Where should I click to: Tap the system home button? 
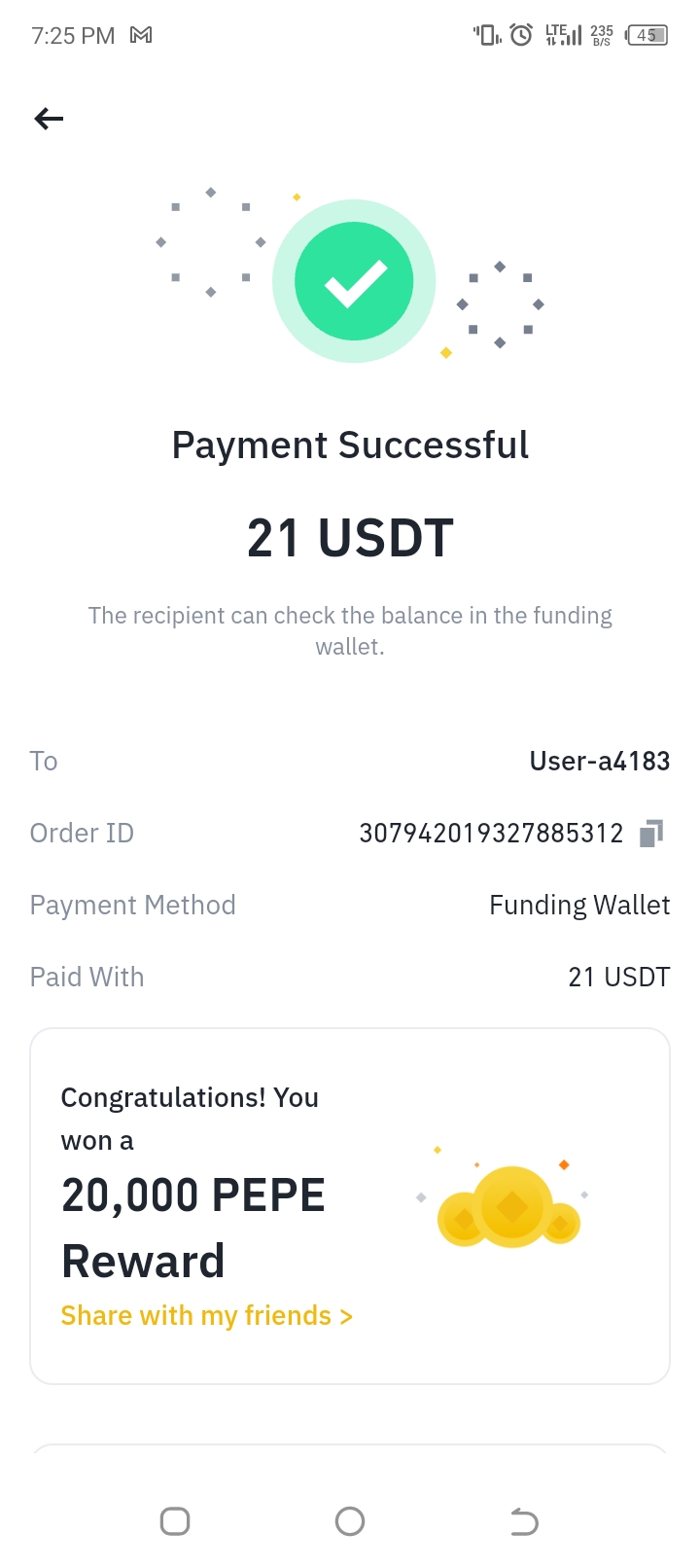click(x=350, y=1521)
